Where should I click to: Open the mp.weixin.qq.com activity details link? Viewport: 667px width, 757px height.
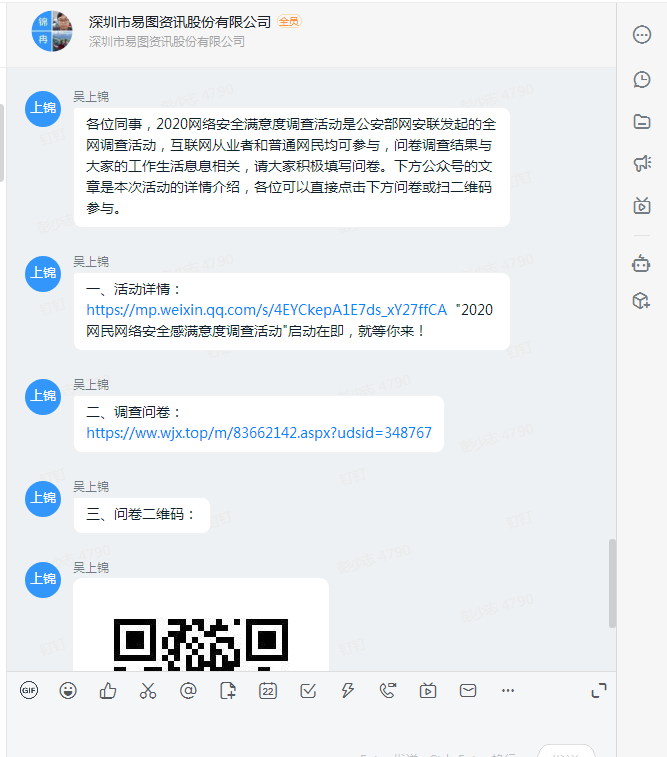click(267, 310)
